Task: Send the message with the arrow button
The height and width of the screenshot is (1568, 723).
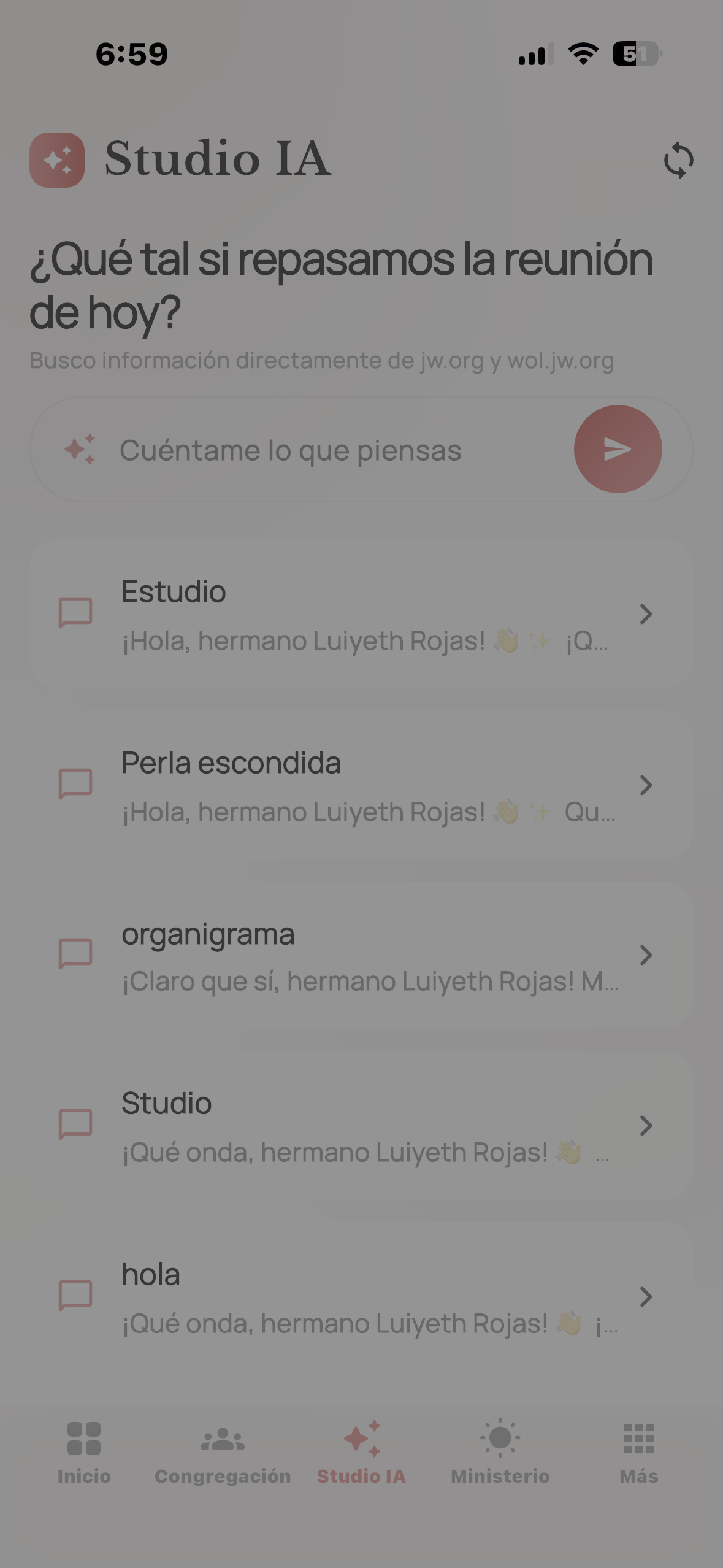Action: pyautogui.click(x=618, y=449)
